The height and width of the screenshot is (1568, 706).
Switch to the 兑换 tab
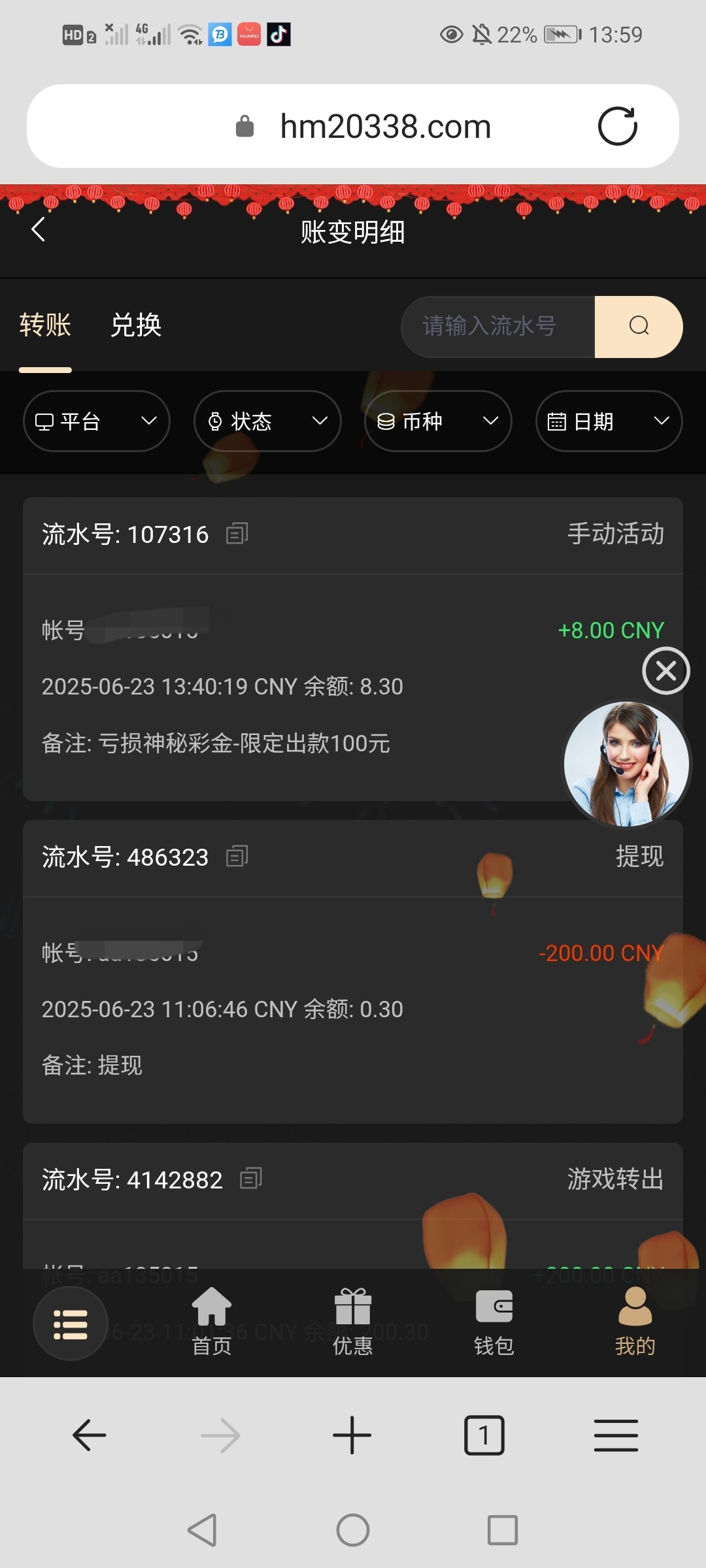click(136, 325)
